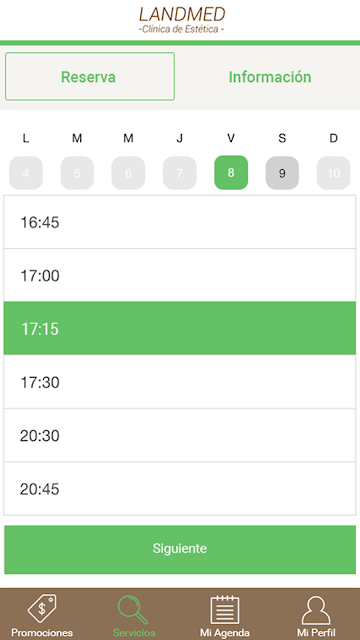Select the 17:00 time slot

click(x=180, y=275)
